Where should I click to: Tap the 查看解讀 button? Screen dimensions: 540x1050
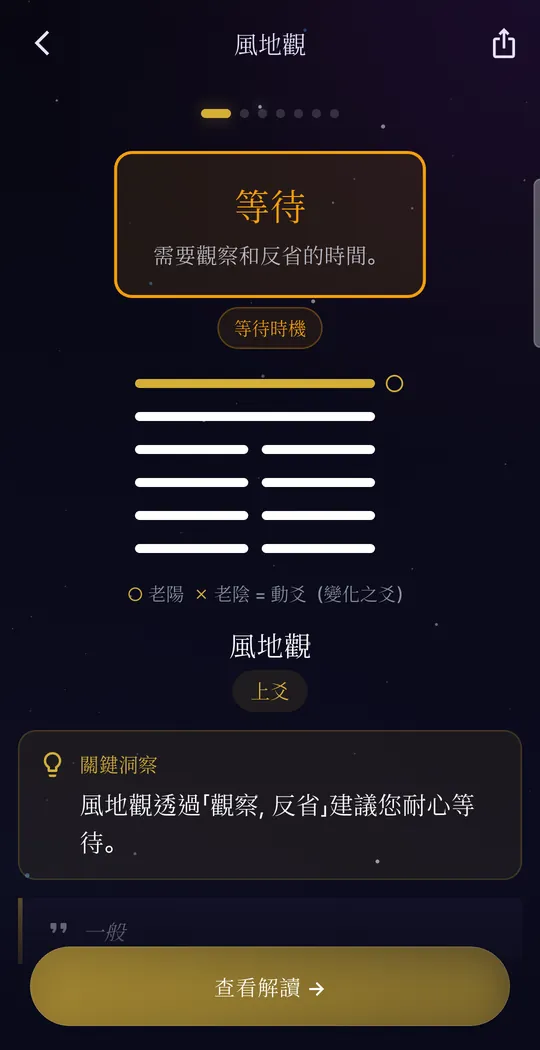(270, 987)
